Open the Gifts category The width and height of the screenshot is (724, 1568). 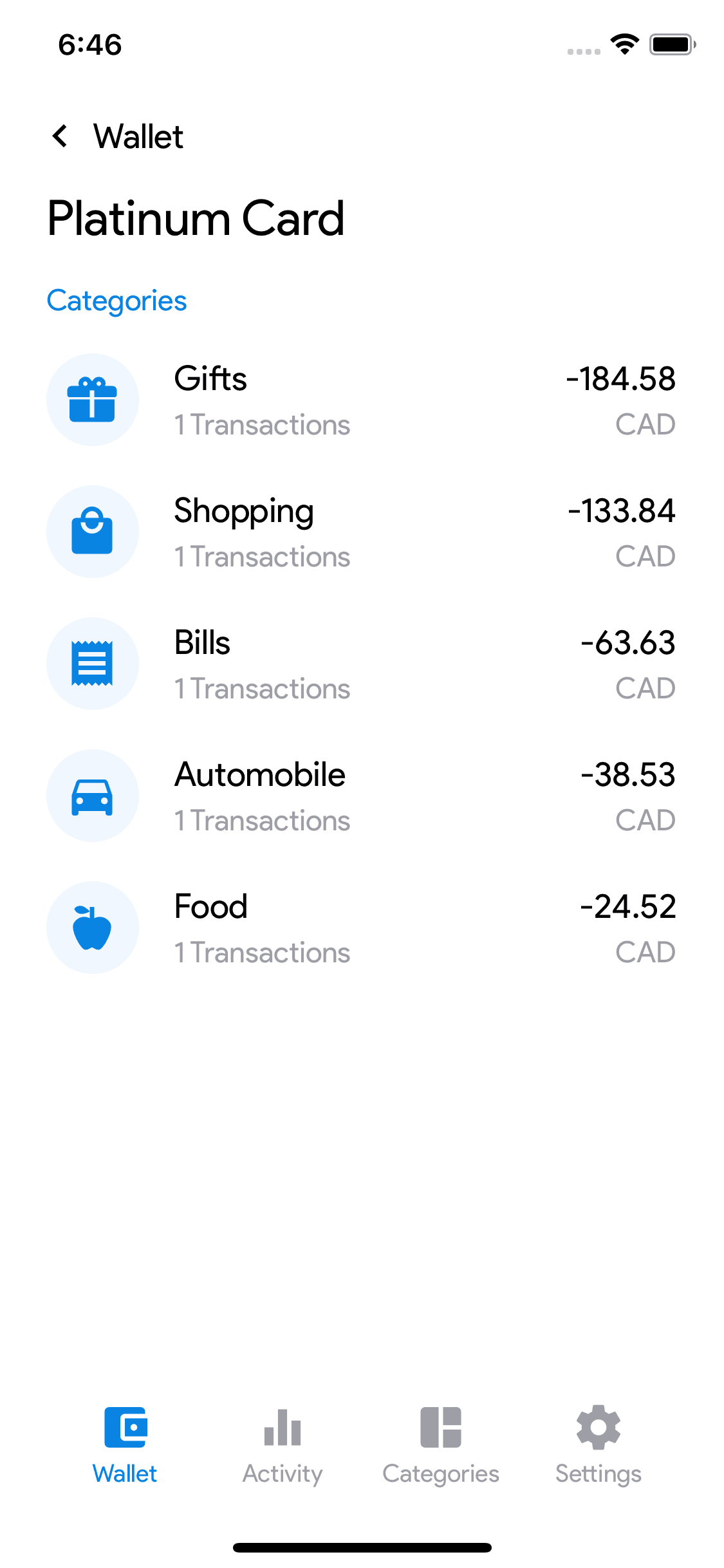pos(360,400)
